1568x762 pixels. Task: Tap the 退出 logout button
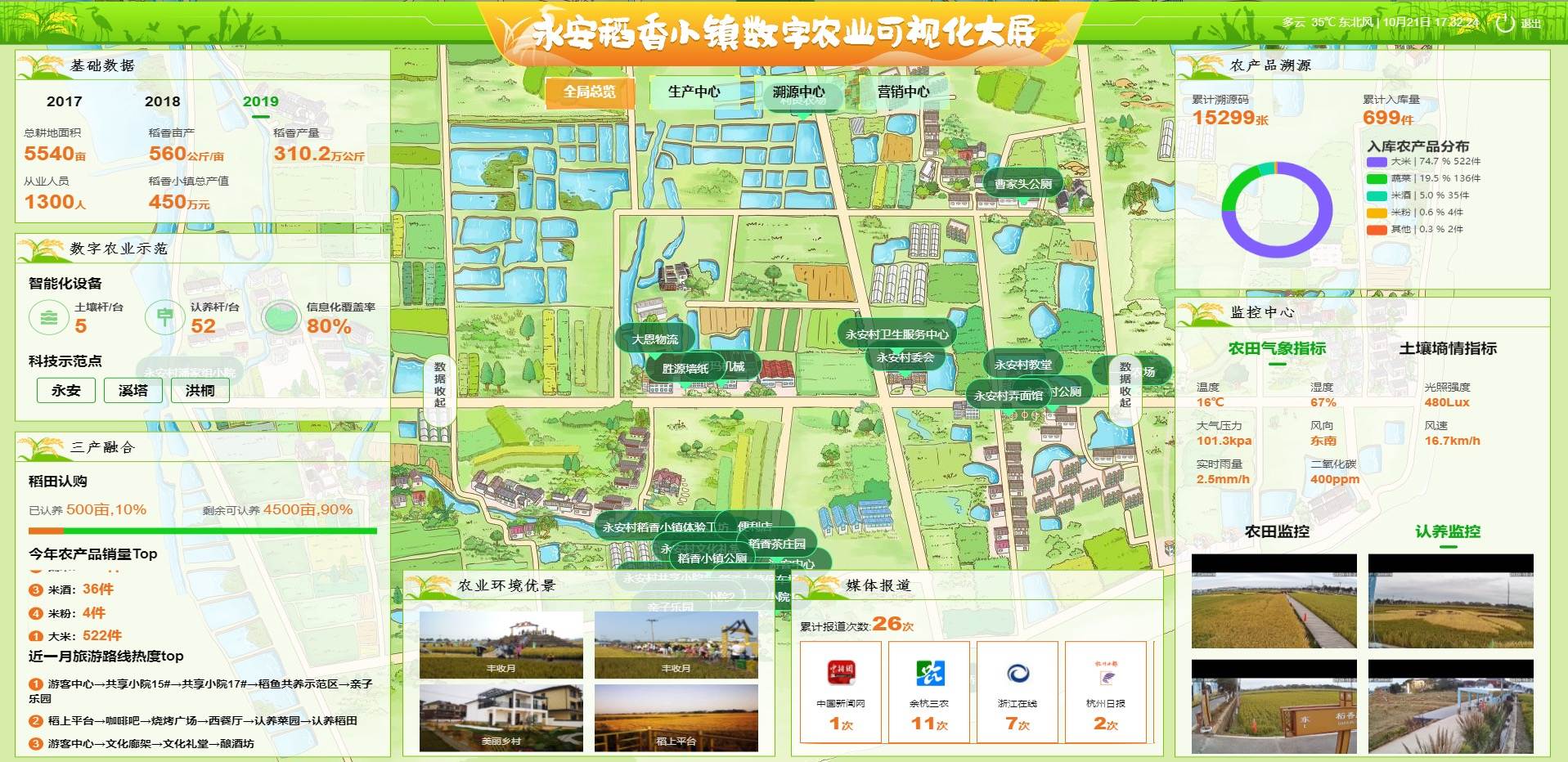click(x=1520, y=23)
